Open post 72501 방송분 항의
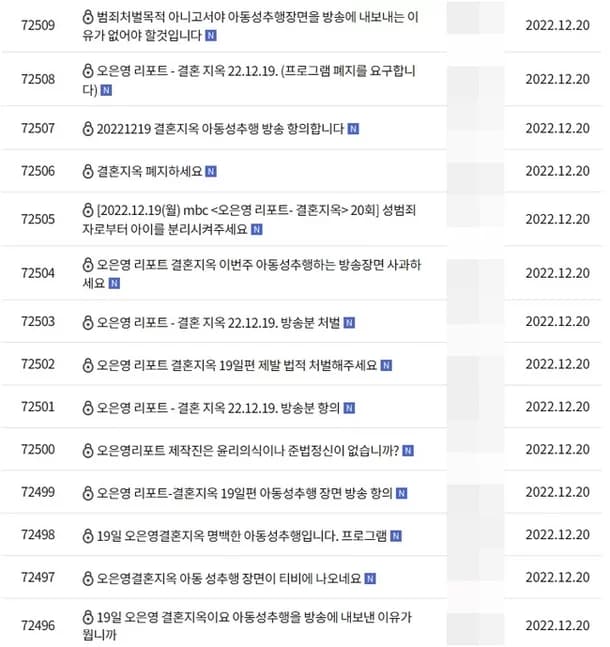This screenshot has height=647, width=610. click(x=217, y=407)
